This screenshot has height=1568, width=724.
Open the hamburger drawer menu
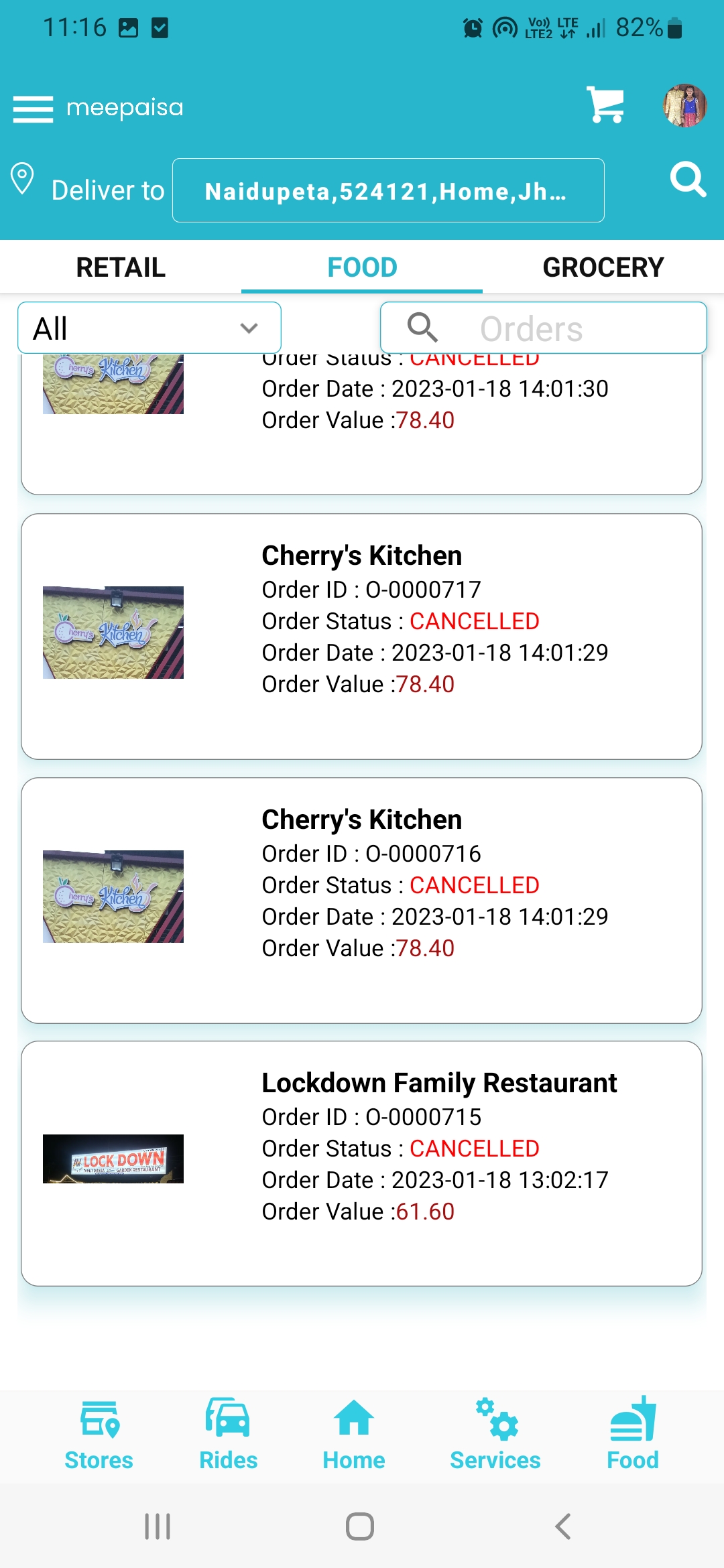(33, 109)
